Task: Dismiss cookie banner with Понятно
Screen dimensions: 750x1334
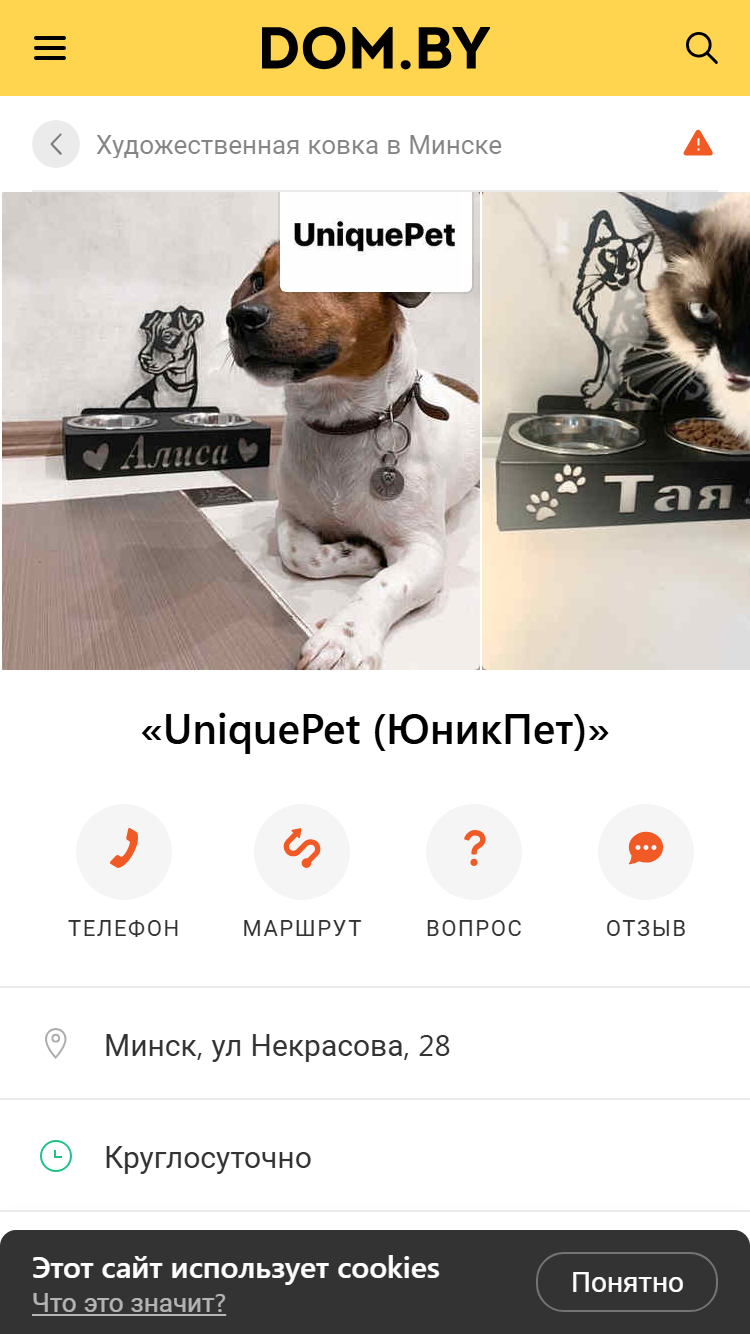Action: (627, 1282)
